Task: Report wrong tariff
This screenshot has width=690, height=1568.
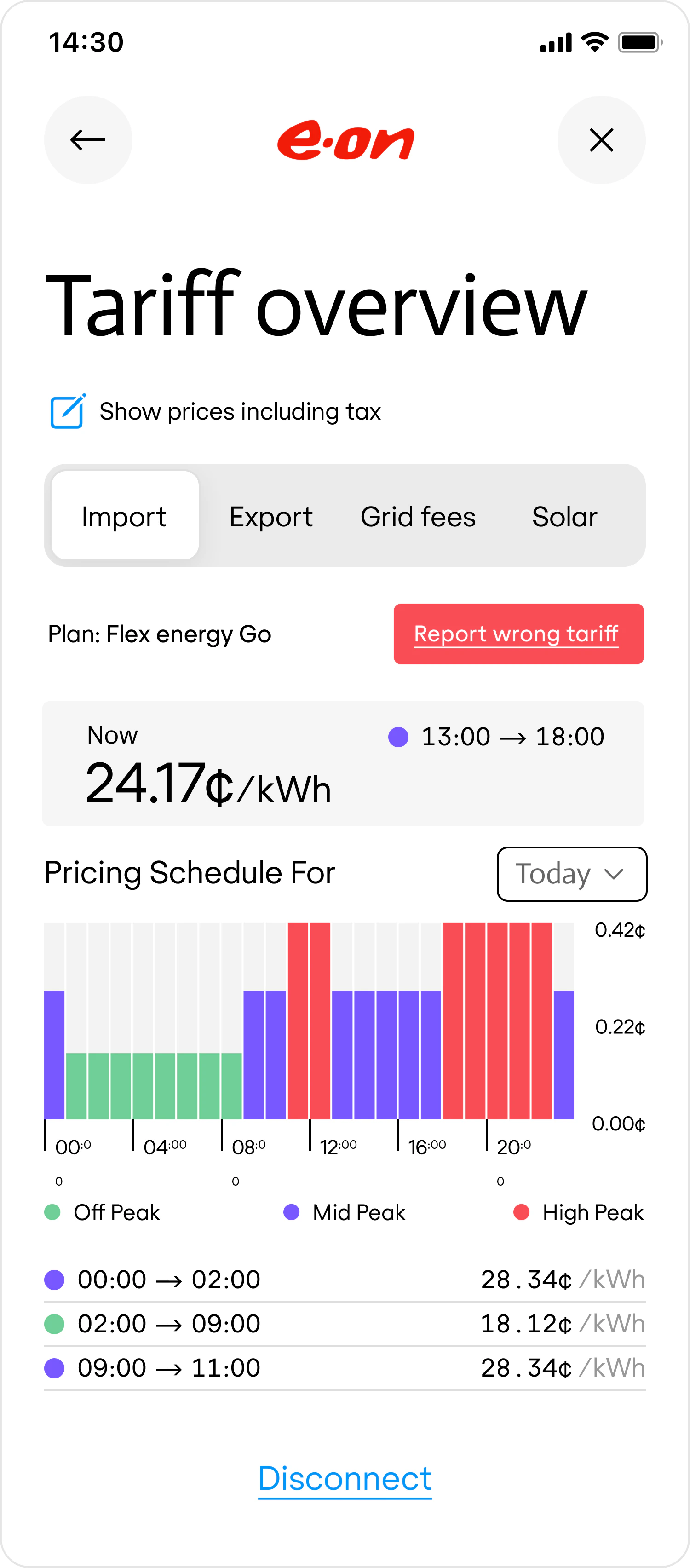Action: 518,634
